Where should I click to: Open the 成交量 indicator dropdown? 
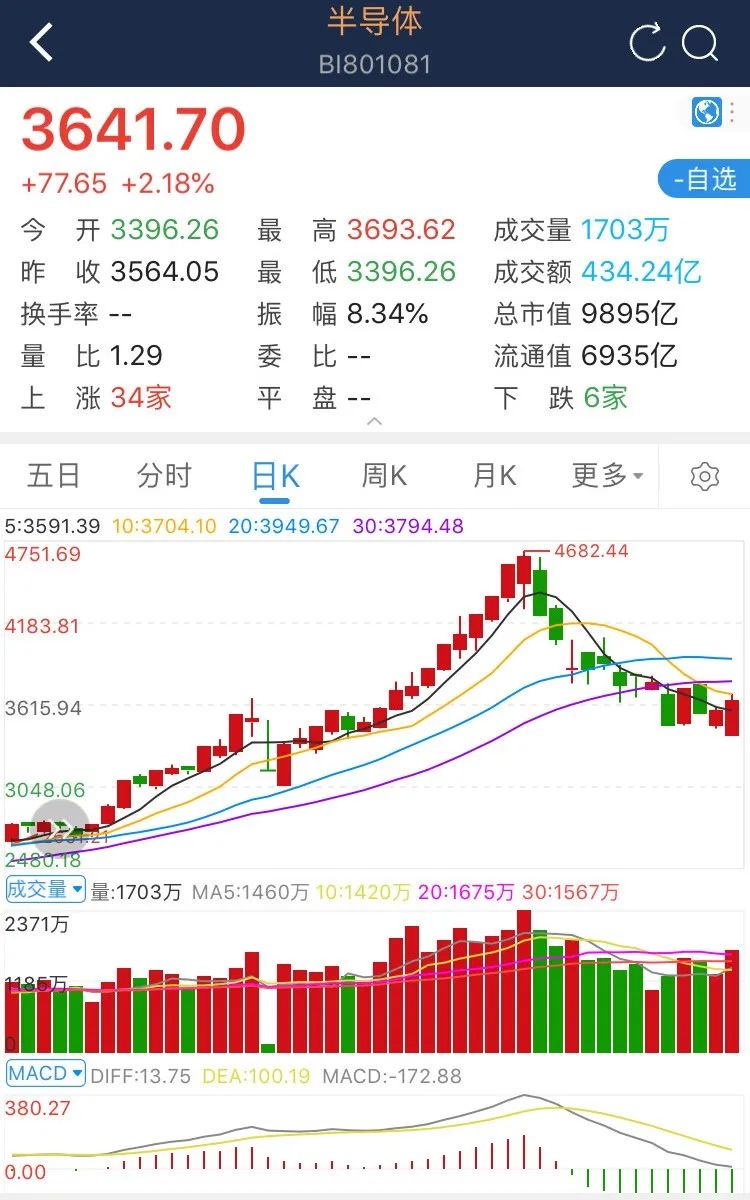click(x=46, y=889)
